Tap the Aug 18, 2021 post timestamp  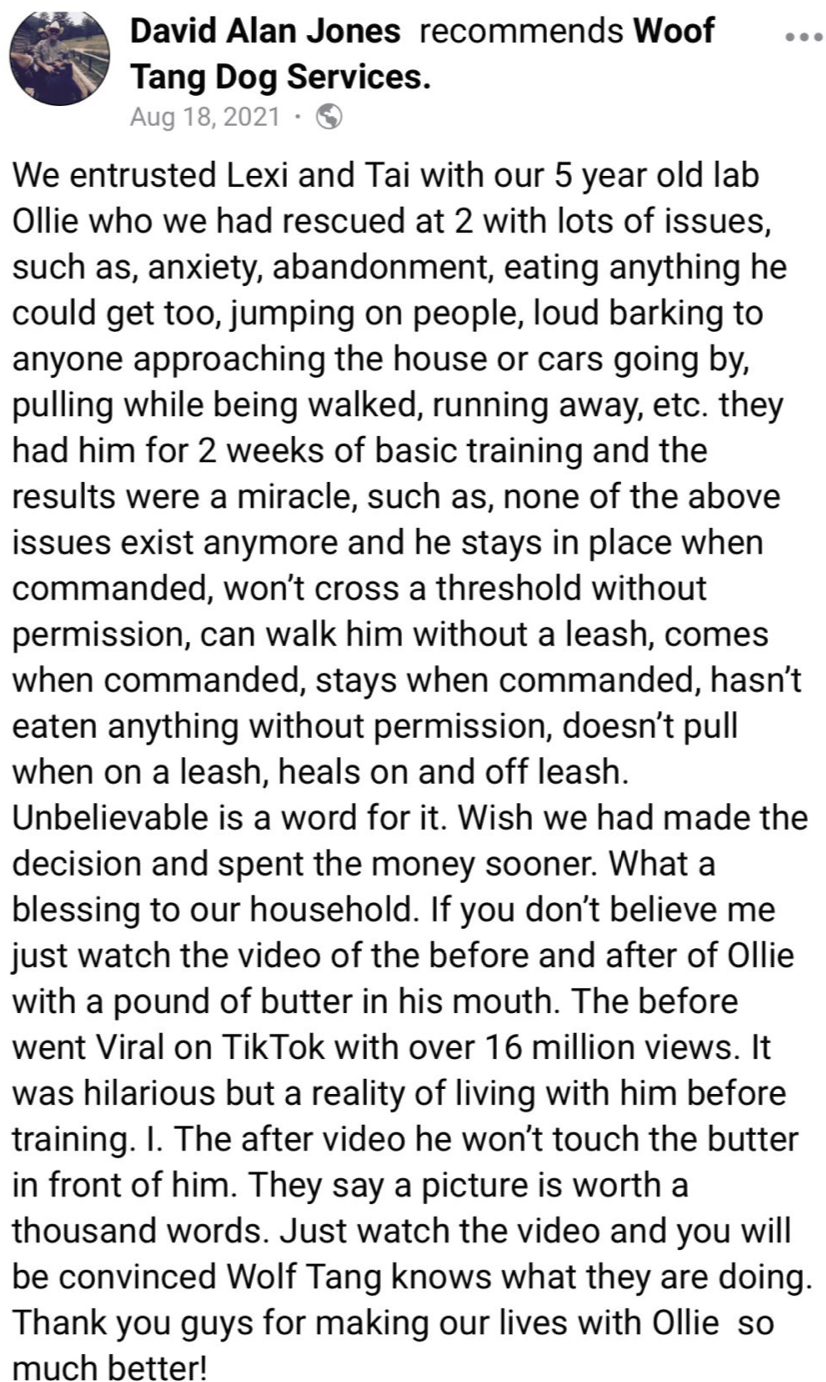click(x=205, y=117)
